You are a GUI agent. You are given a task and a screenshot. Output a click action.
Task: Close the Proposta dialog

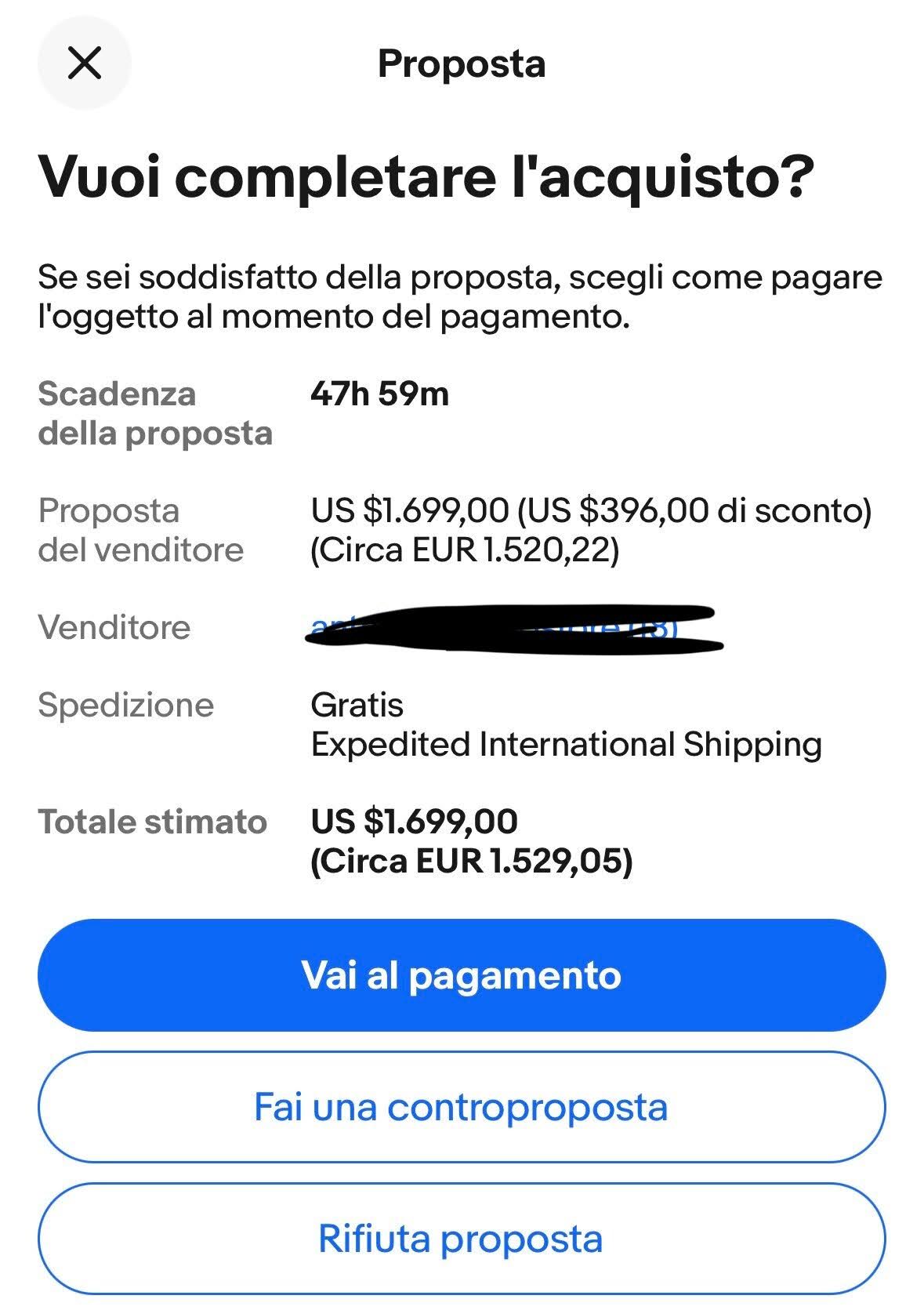tap(84, 63)
